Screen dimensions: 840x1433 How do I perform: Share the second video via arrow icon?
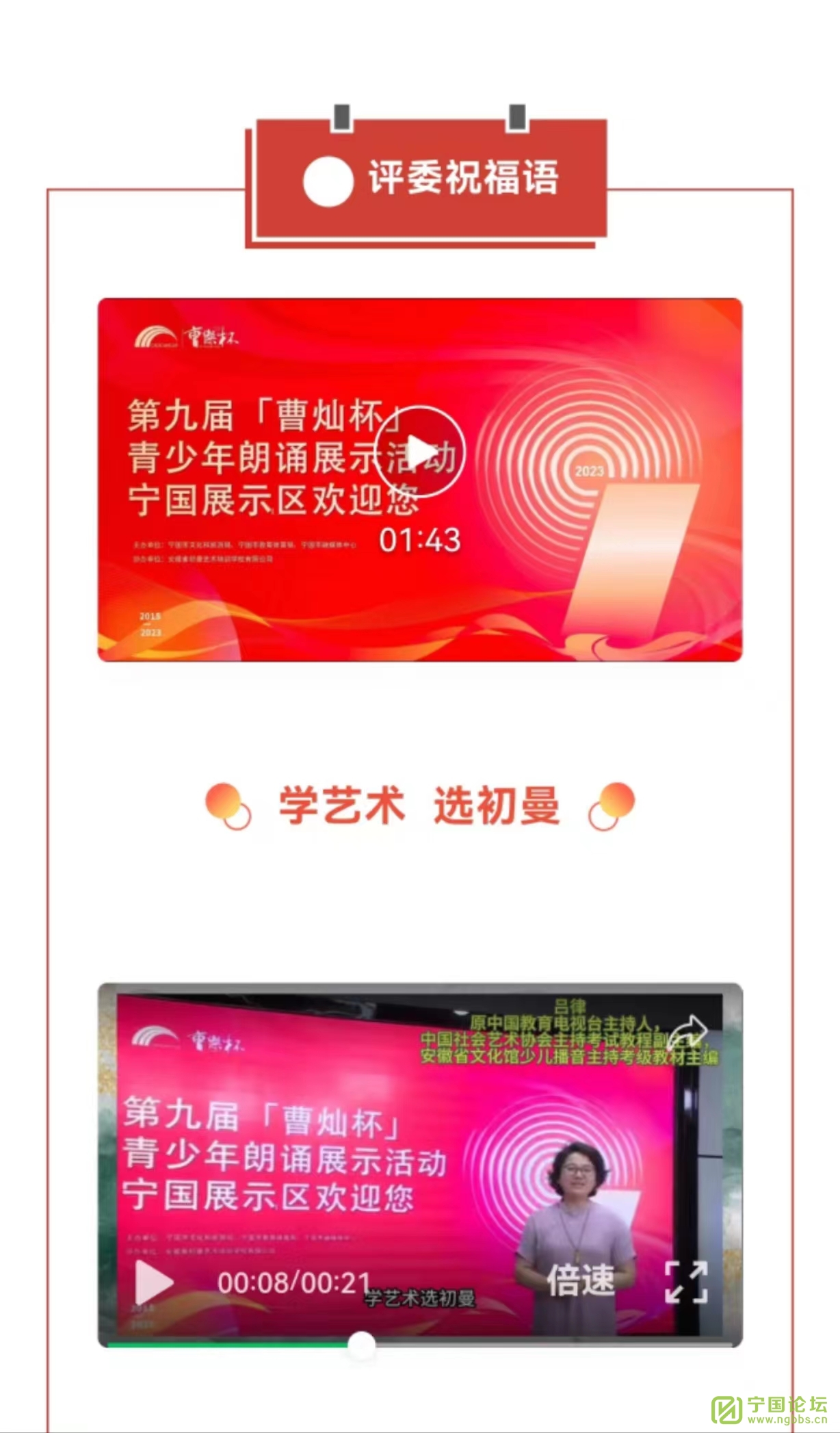(x=687, y=1032)
